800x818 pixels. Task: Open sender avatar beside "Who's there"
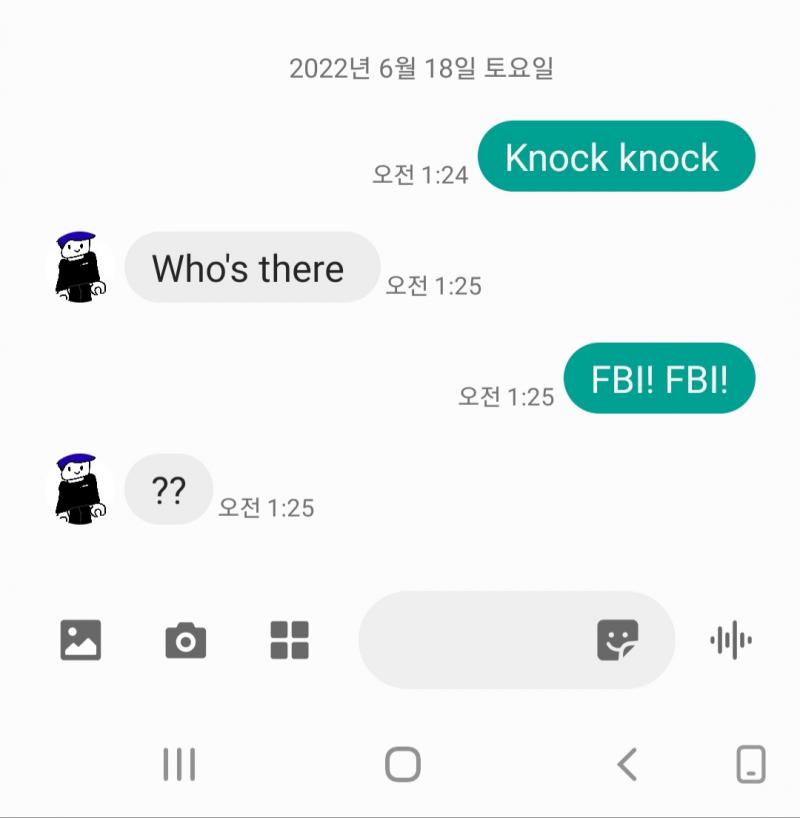tap(80, 267)
